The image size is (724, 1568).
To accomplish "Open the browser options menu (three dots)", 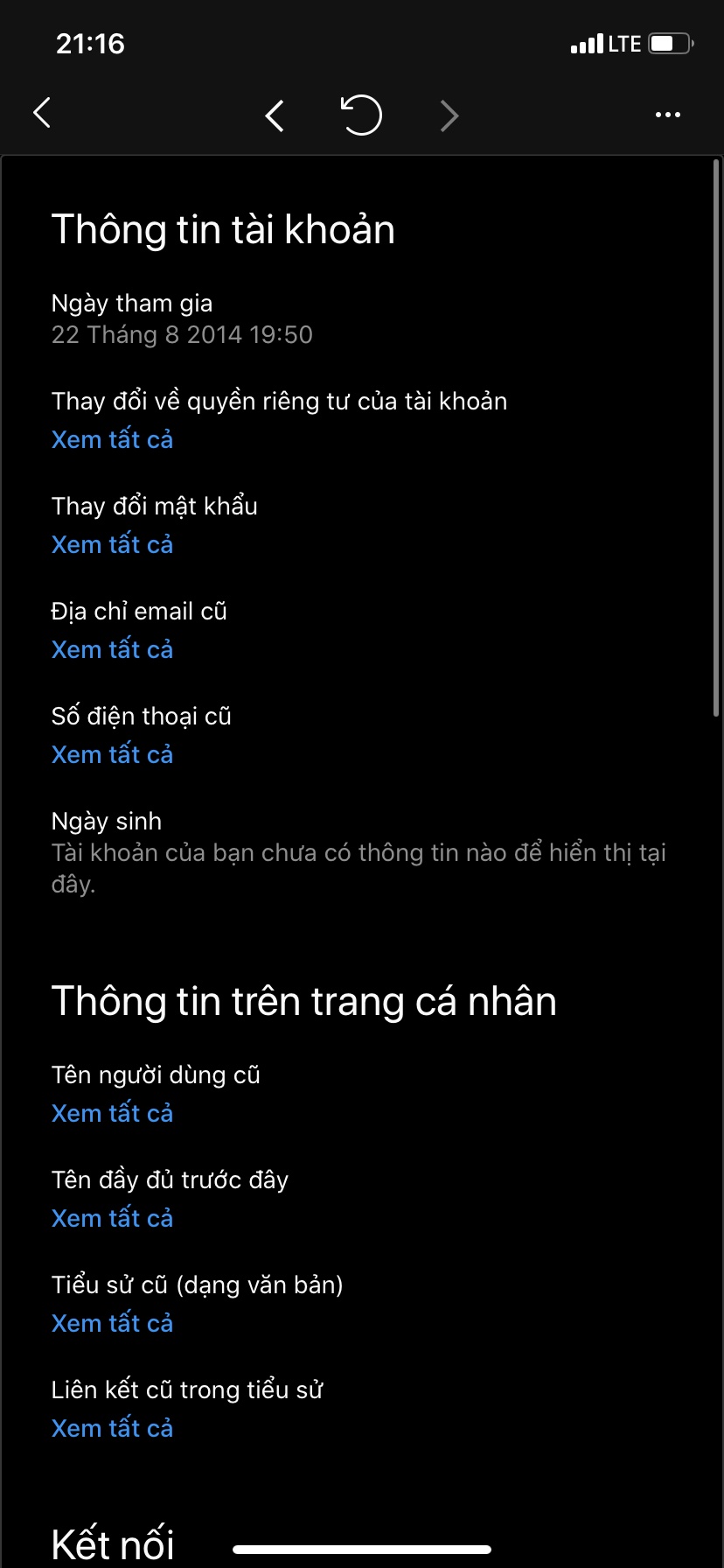I will (667, 114).
